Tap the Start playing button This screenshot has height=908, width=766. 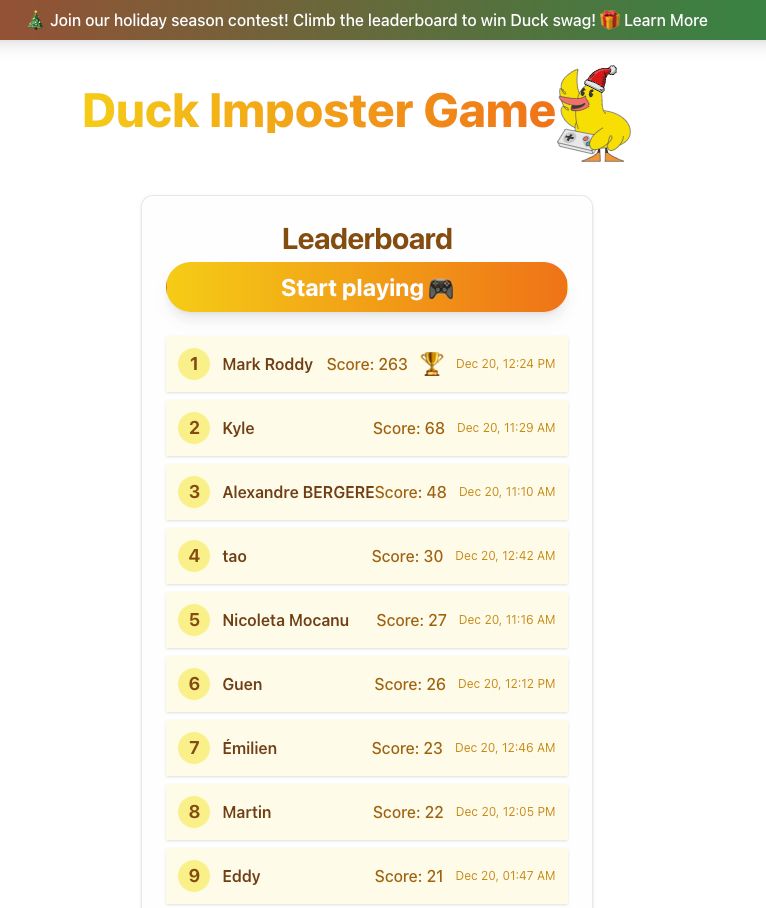coord(366,287)
